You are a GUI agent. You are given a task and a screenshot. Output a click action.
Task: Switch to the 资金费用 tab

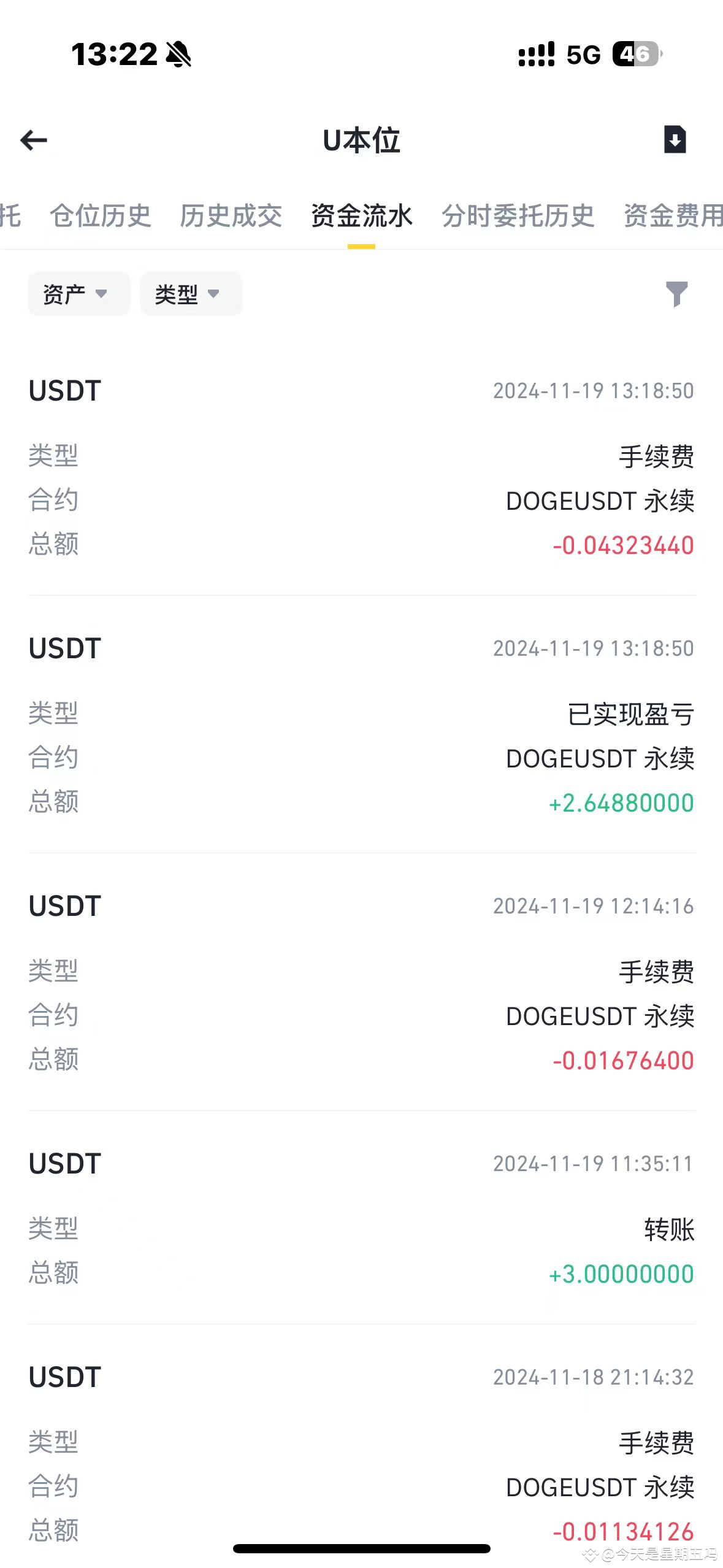pyautogui.click(x=673, y=215)
